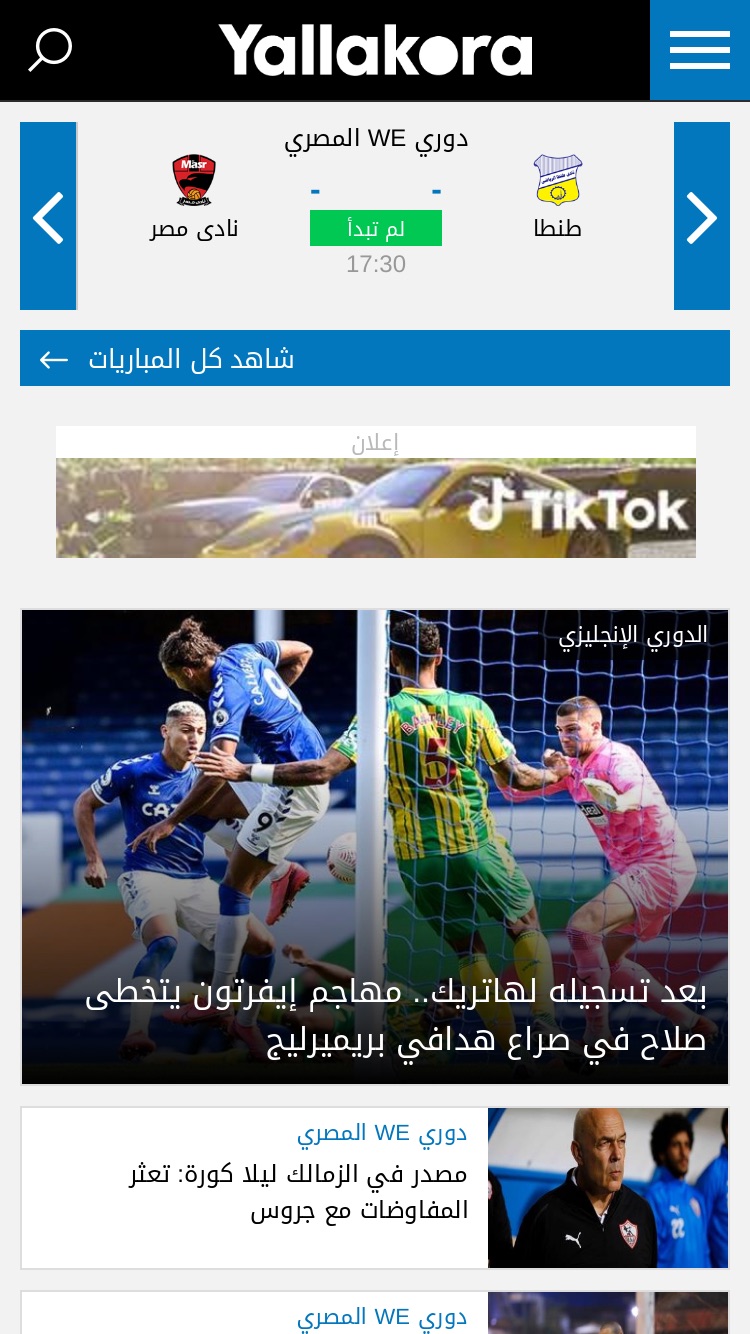Show the next match with the right arrow
The height and width of the screenshot is (1334, 750).
point(702,216)
